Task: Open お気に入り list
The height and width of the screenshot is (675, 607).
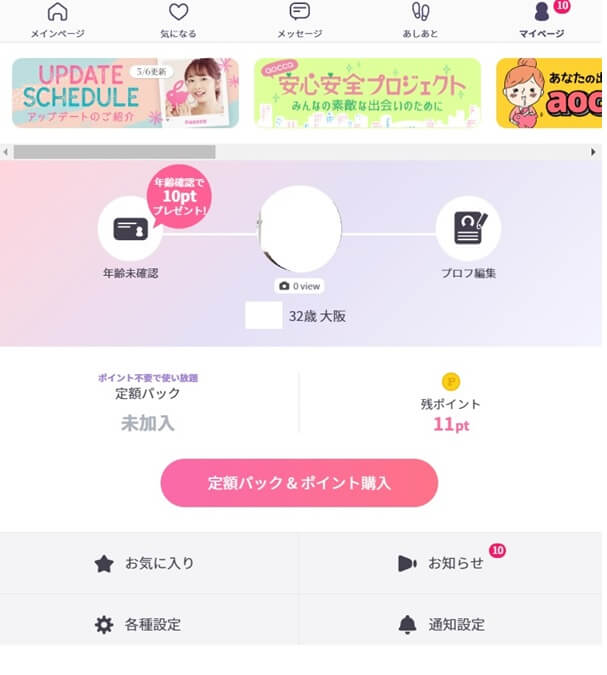Action: point(149,563)
